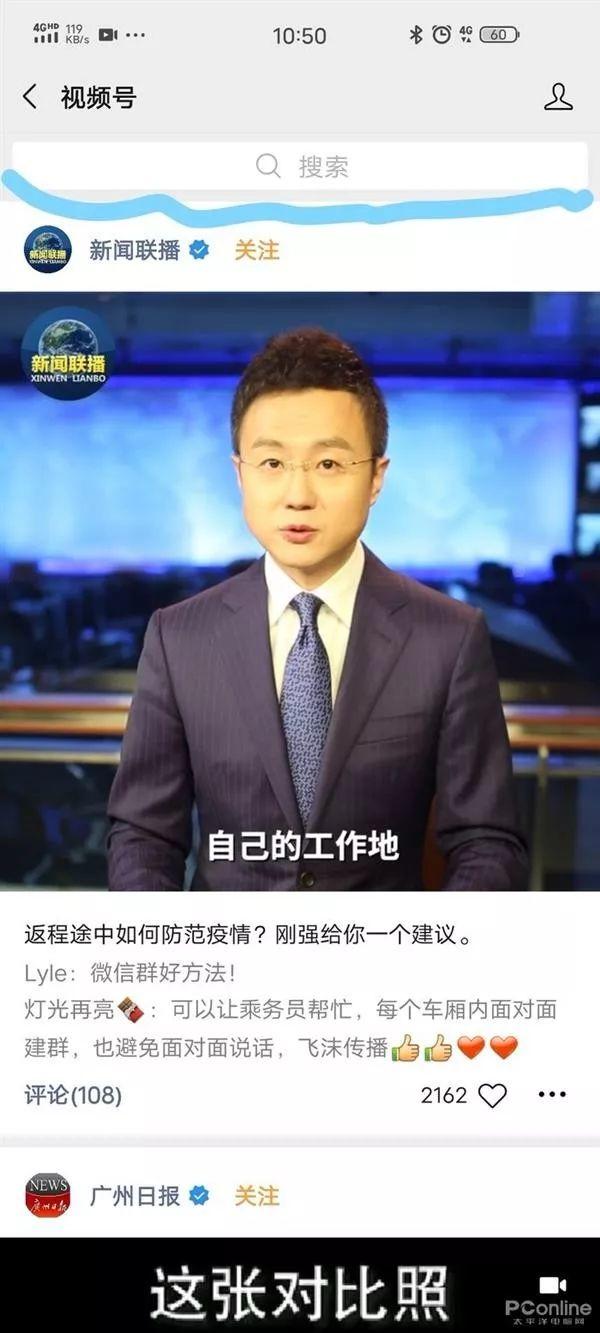Open the 新闻联播 account page
Screen dimensions: 600x1333
(x=134, y=250)
